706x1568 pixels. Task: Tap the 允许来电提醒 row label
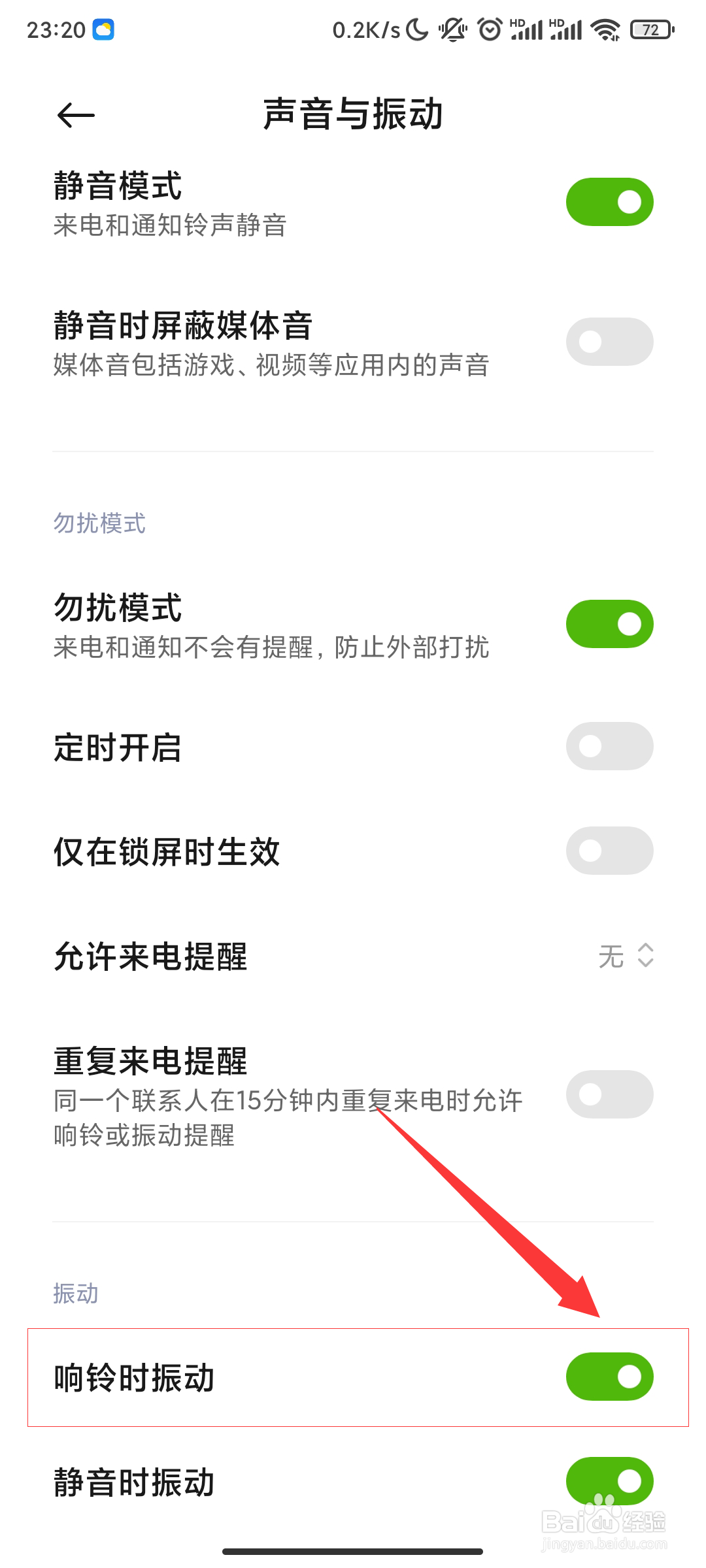pos(150,957)
